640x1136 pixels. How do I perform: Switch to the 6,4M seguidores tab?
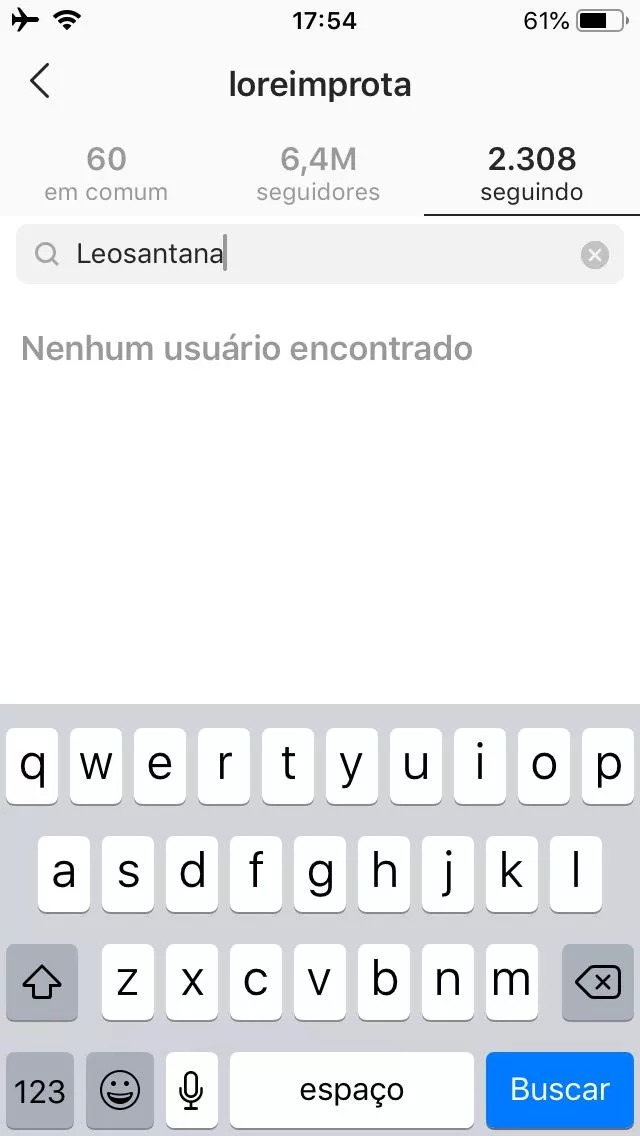(318, 173)
